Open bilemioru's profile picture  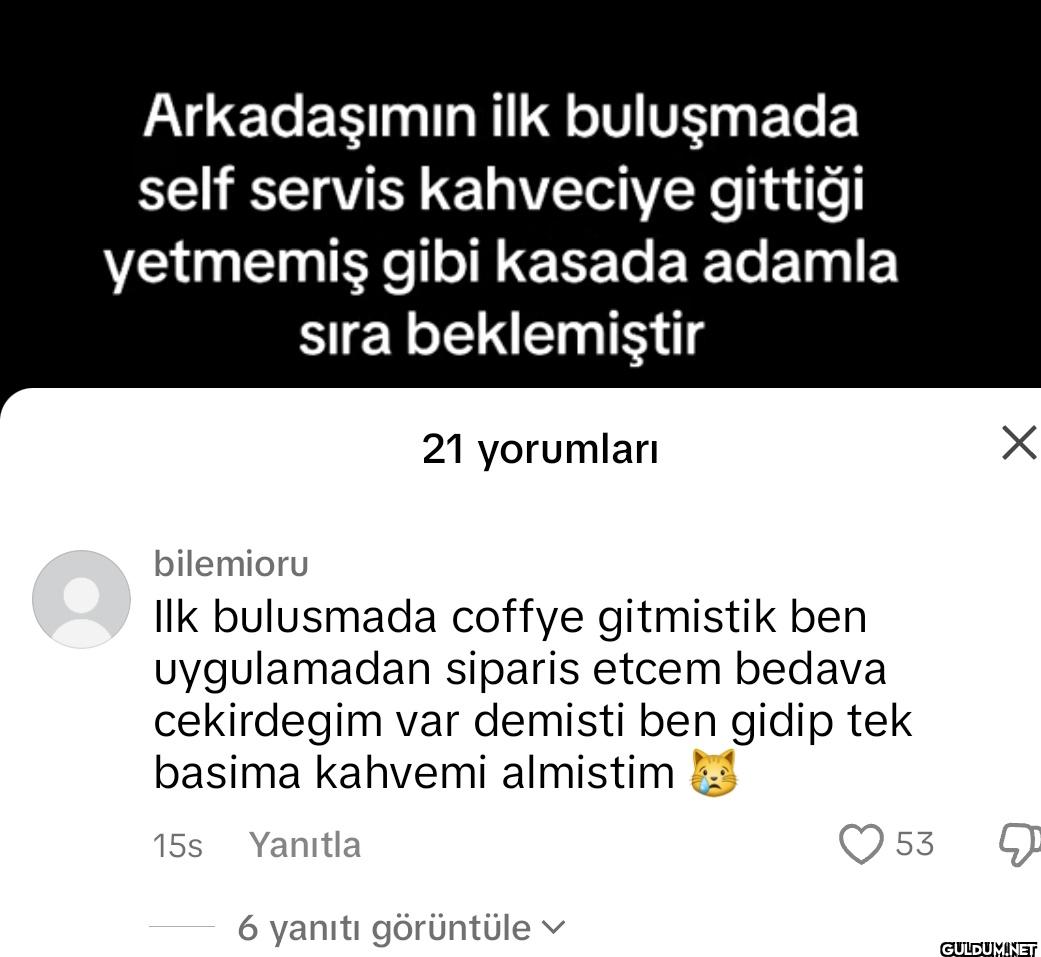click(x=81, y=599)
